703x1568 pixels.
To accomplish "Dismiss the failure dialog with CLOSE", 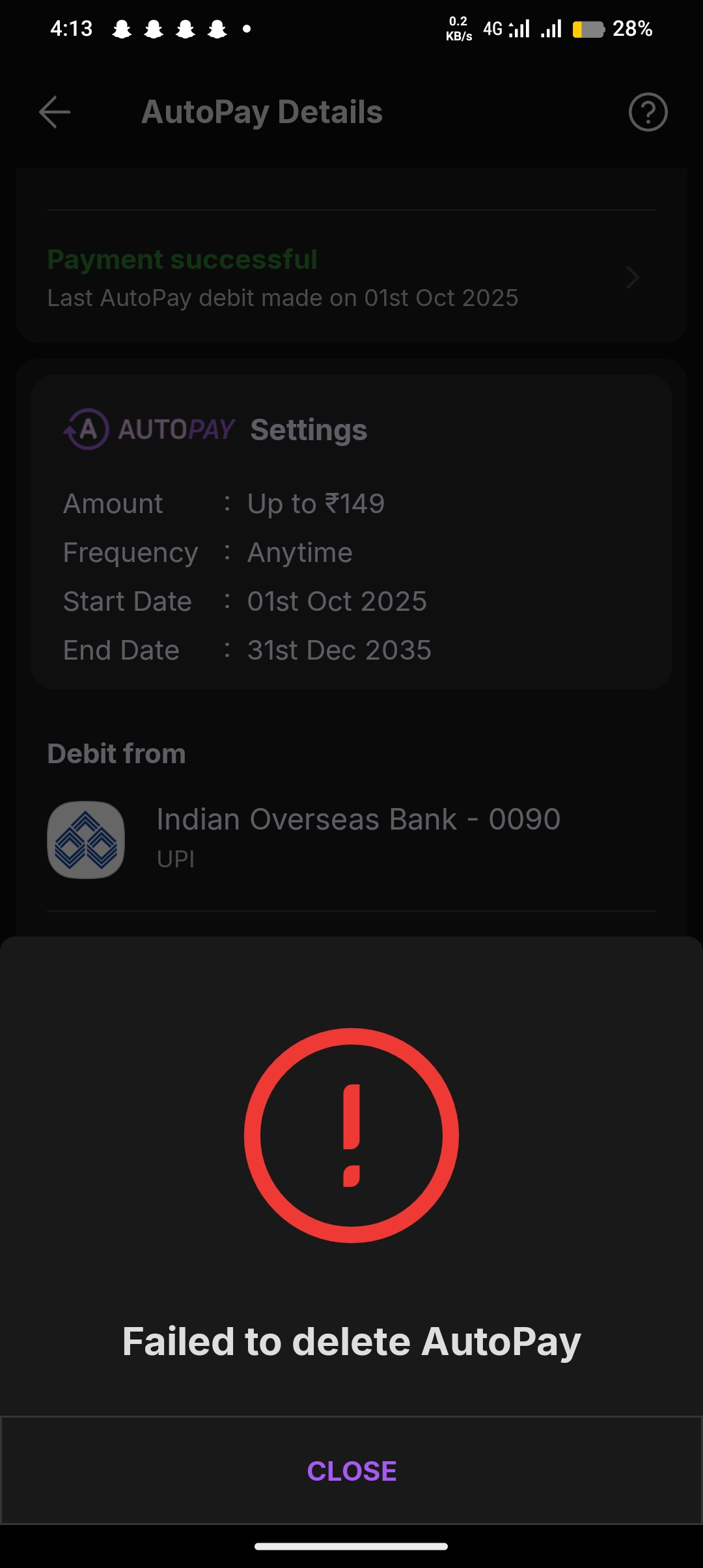I will [351, 1470].
